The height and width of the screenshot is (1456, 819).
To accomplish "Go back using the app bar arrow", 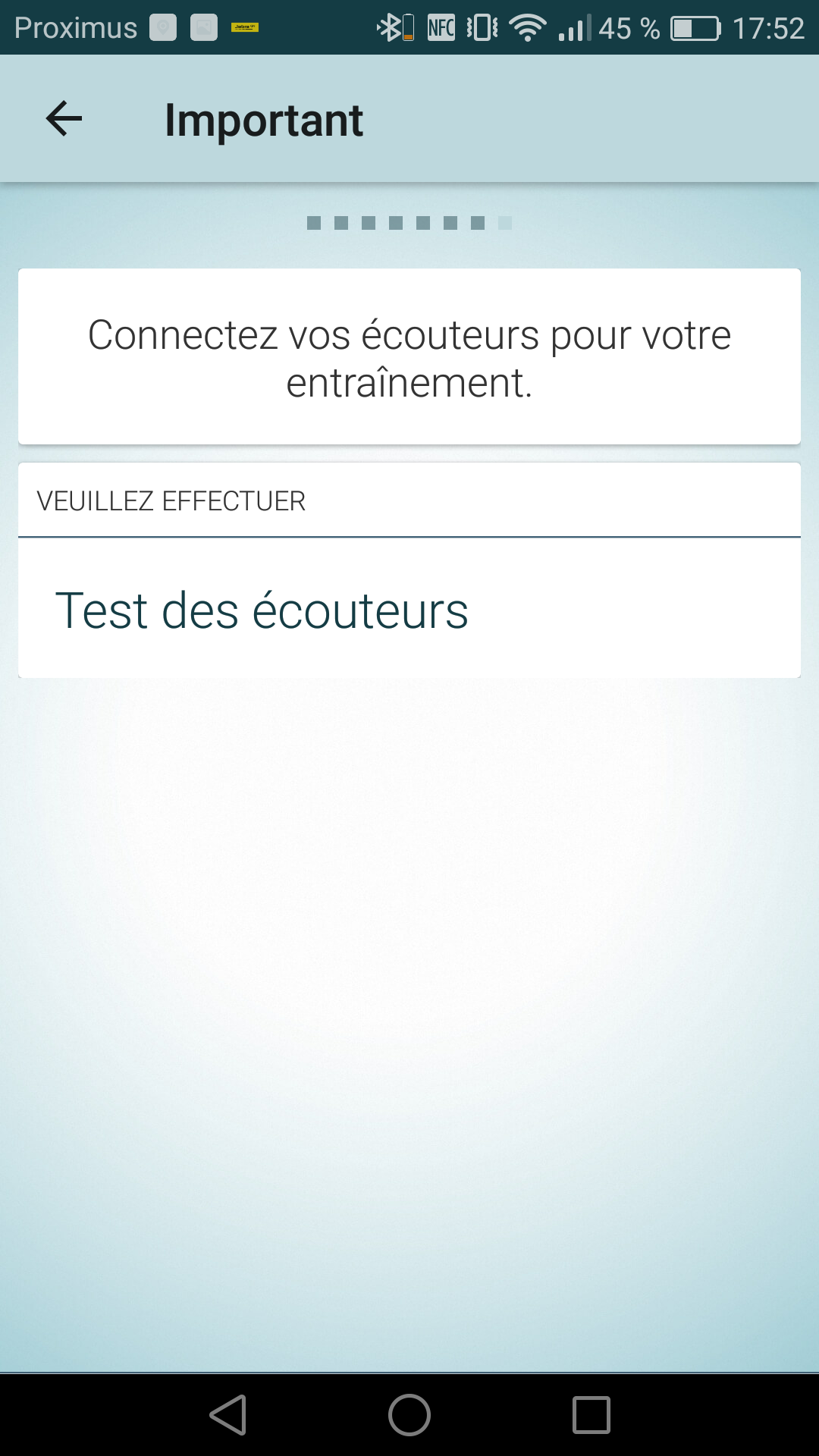I will tap(64, 119).
